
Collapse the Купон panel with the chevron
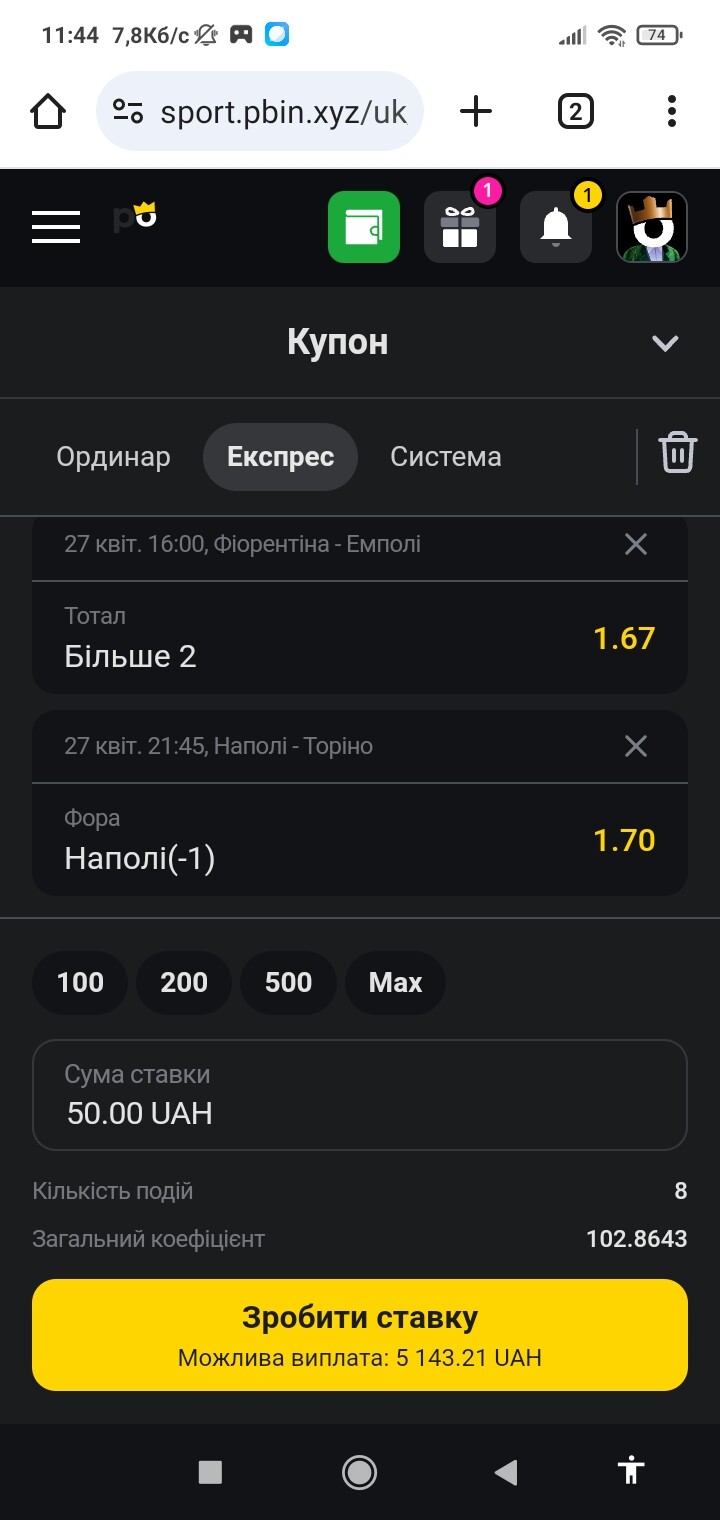pos(665,343)
